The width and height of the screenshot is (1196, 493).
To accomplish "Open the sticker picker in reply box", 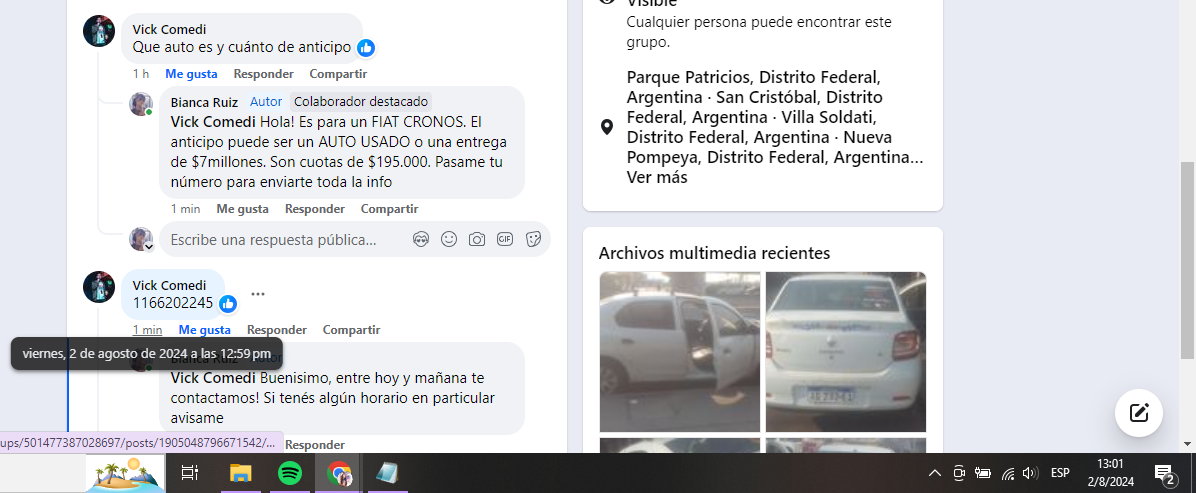I will pyautogui.click(x=533, y=240).
